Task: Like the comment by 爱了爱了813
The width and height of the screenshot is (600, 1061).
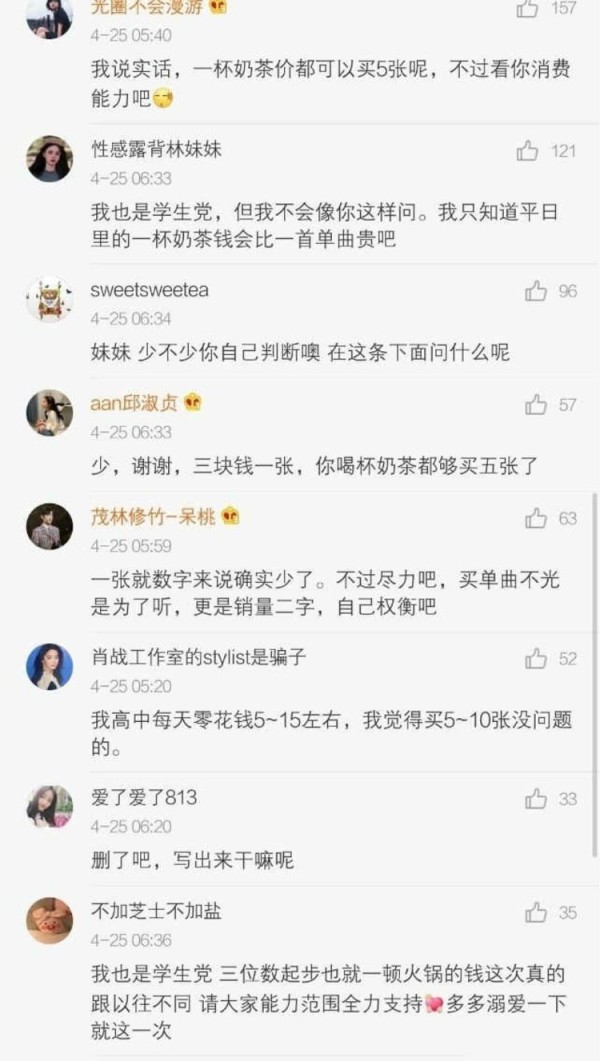Action: click(x=536, y=799)
